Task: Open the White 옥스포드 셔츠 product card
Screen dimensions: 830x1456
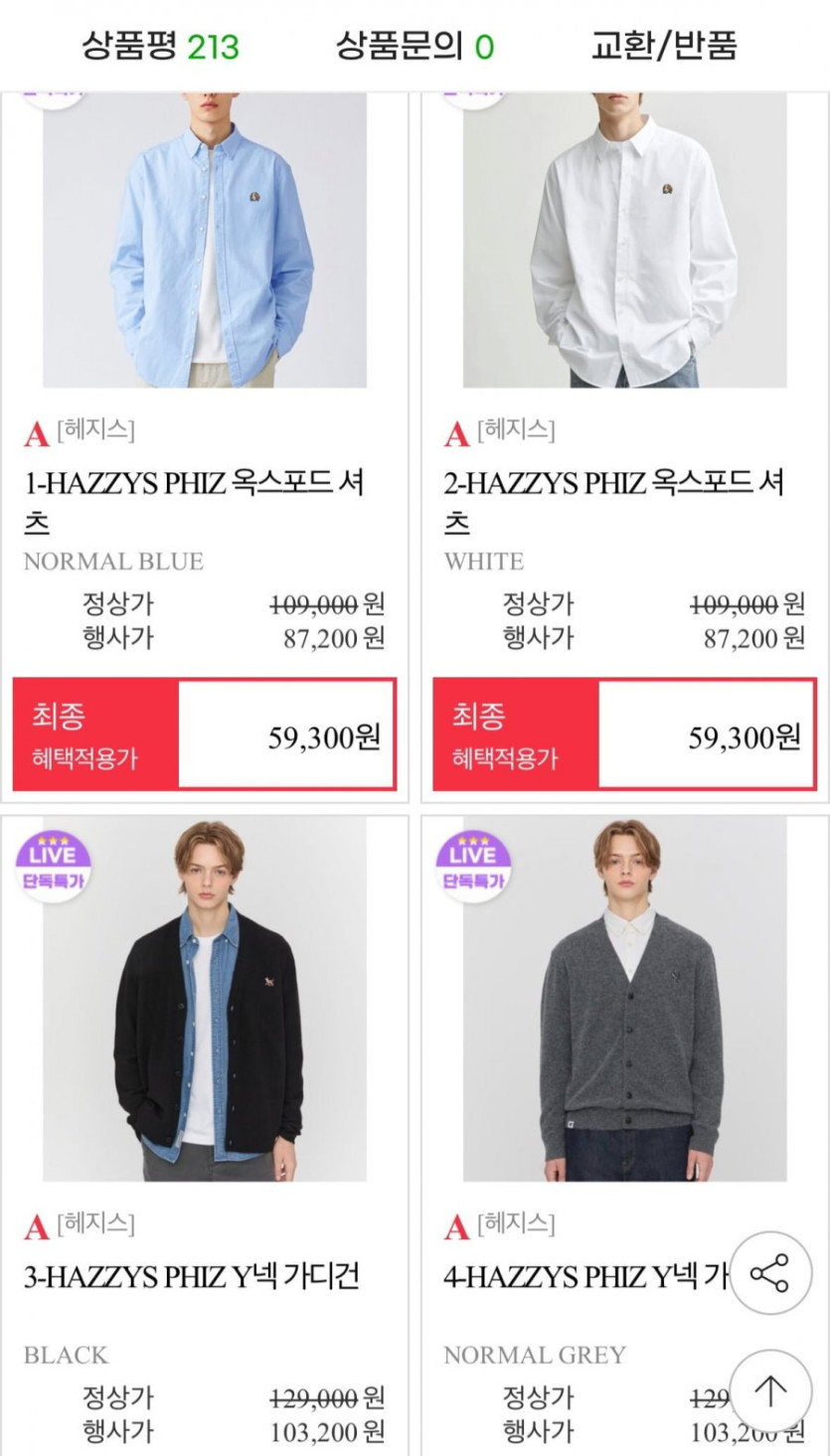Action: point(624,242)
